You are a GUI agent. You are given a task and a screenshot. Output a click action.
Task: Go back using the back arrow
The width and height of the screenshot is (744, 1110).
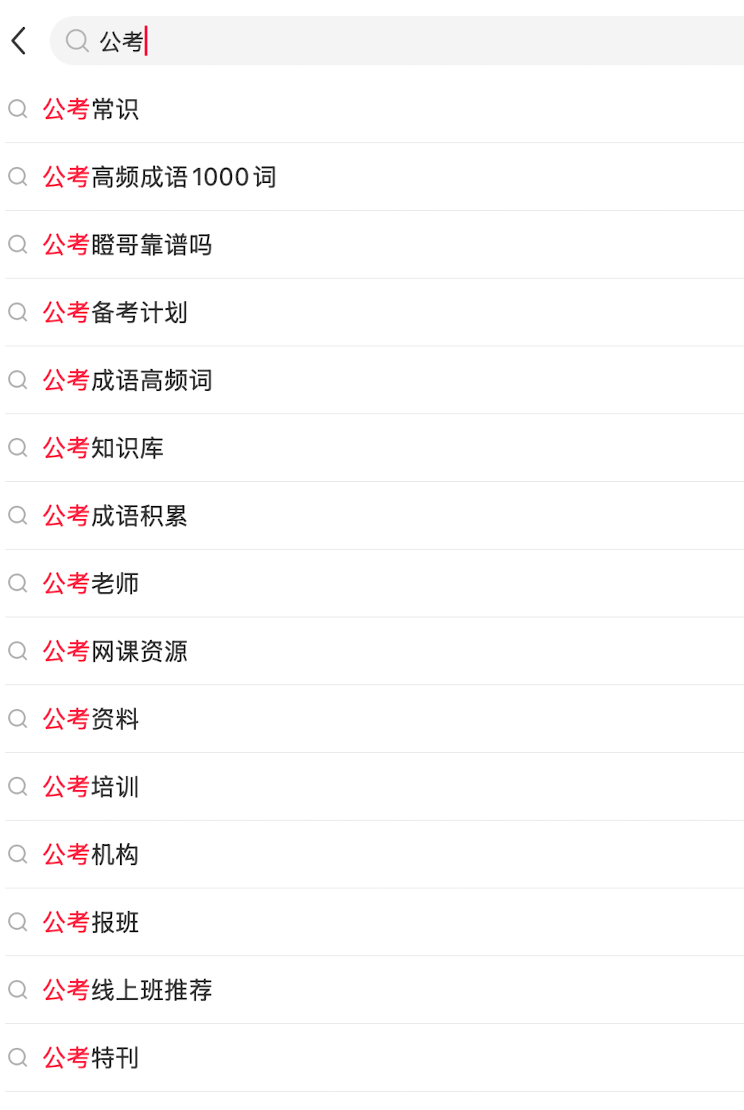[19, 41]
